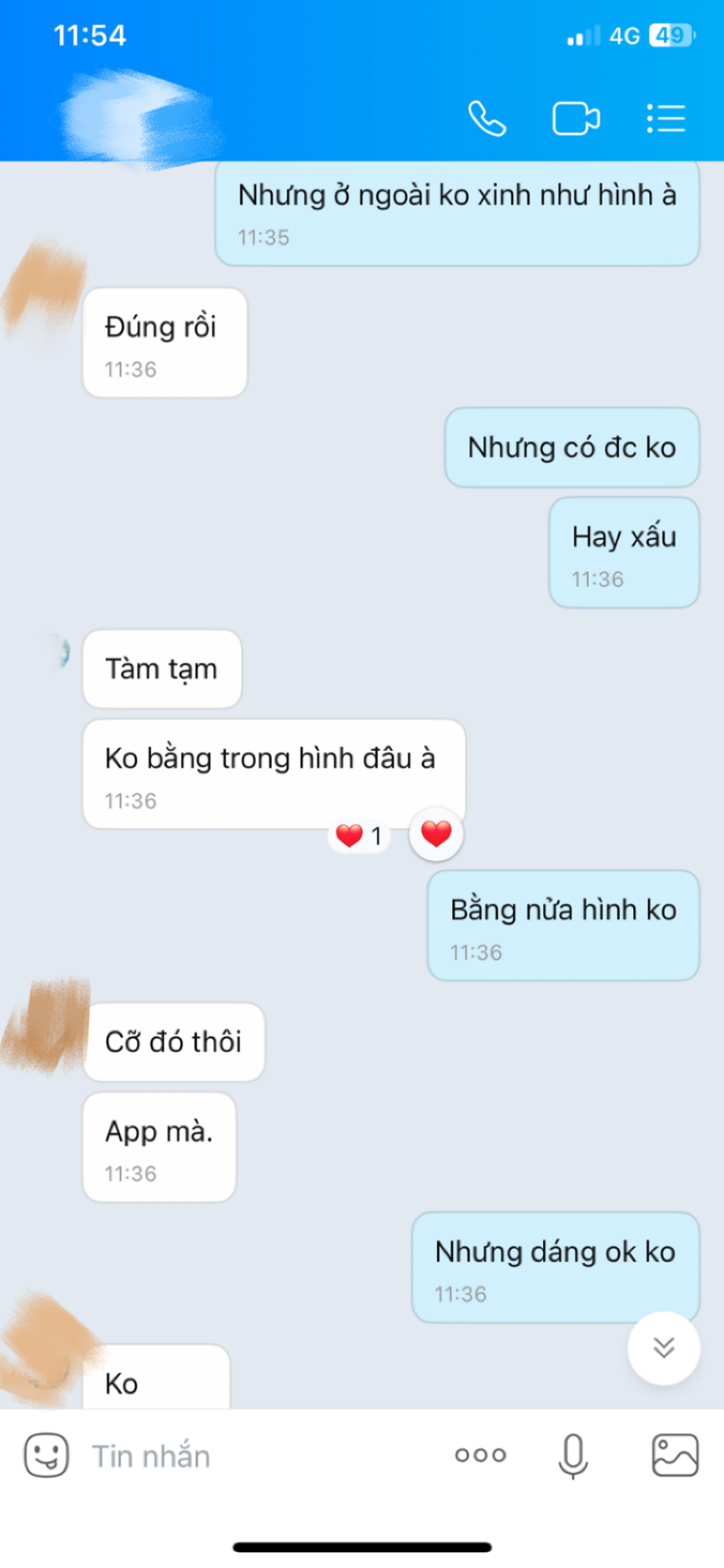The height and width of the screenshot is (1568, 724).
Task: Start a voice call
Action: coord(487,119)
